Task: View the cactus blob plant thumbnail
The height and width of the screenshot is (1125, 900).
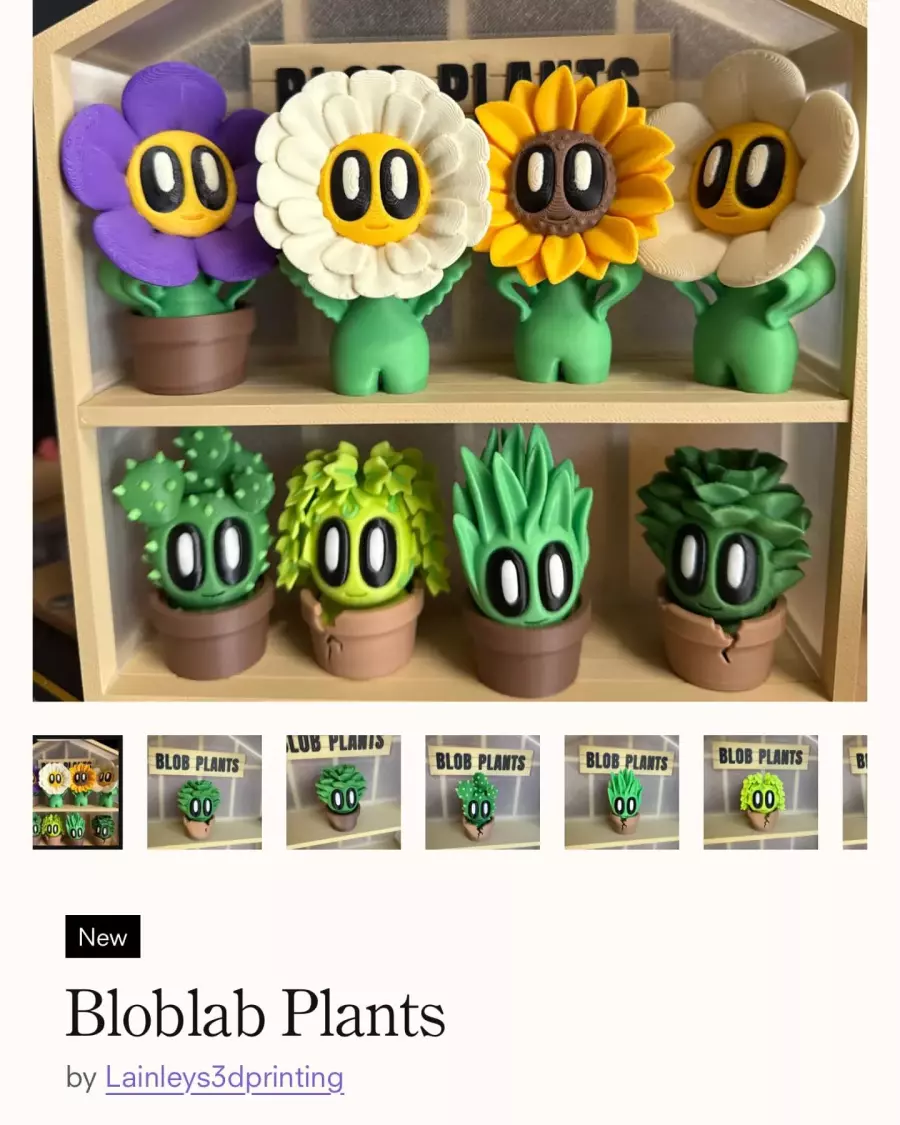Action: pyautogui.click(x=482, y=792)
